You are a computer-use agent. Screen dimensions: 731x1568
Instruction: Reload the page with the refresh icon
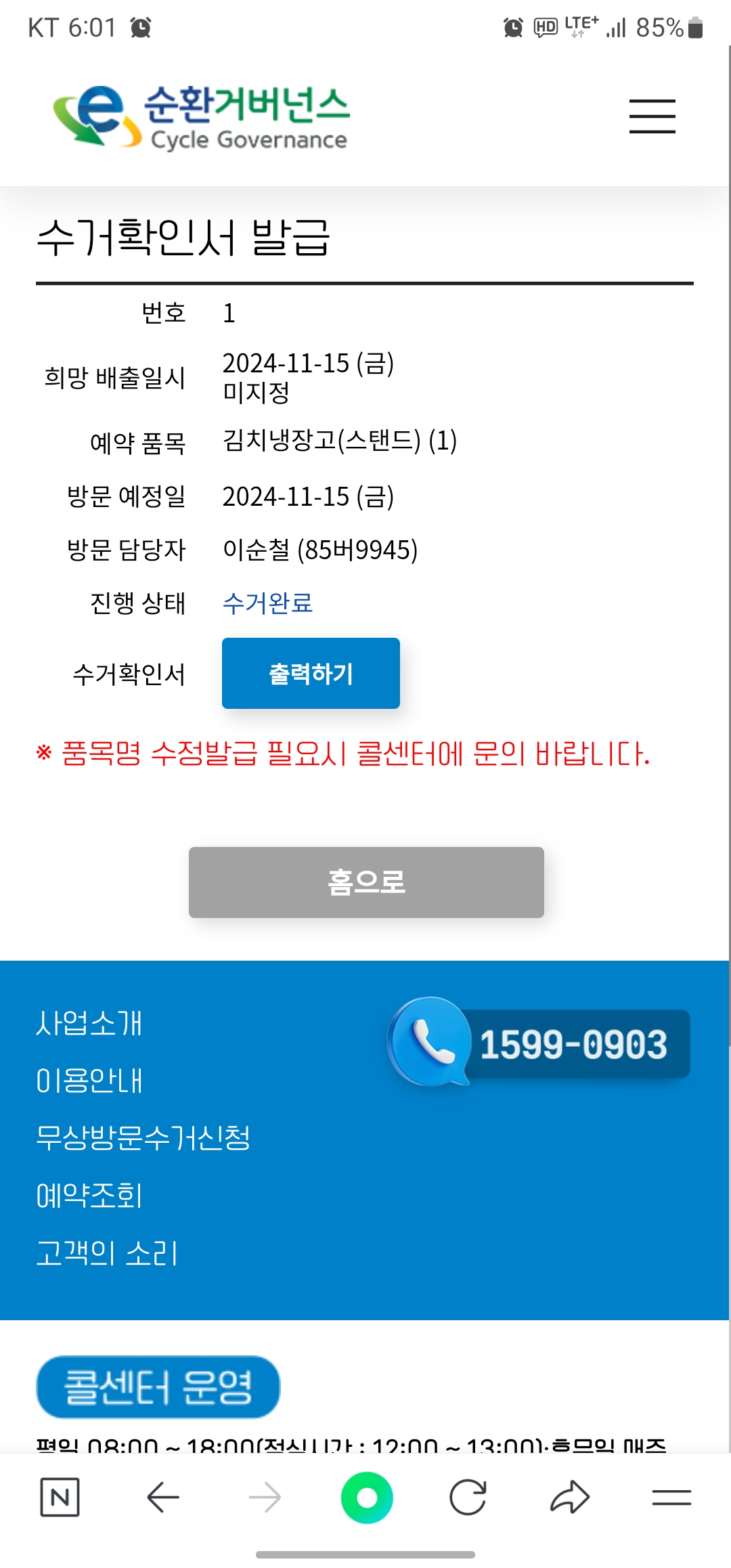click(468, 1497)
